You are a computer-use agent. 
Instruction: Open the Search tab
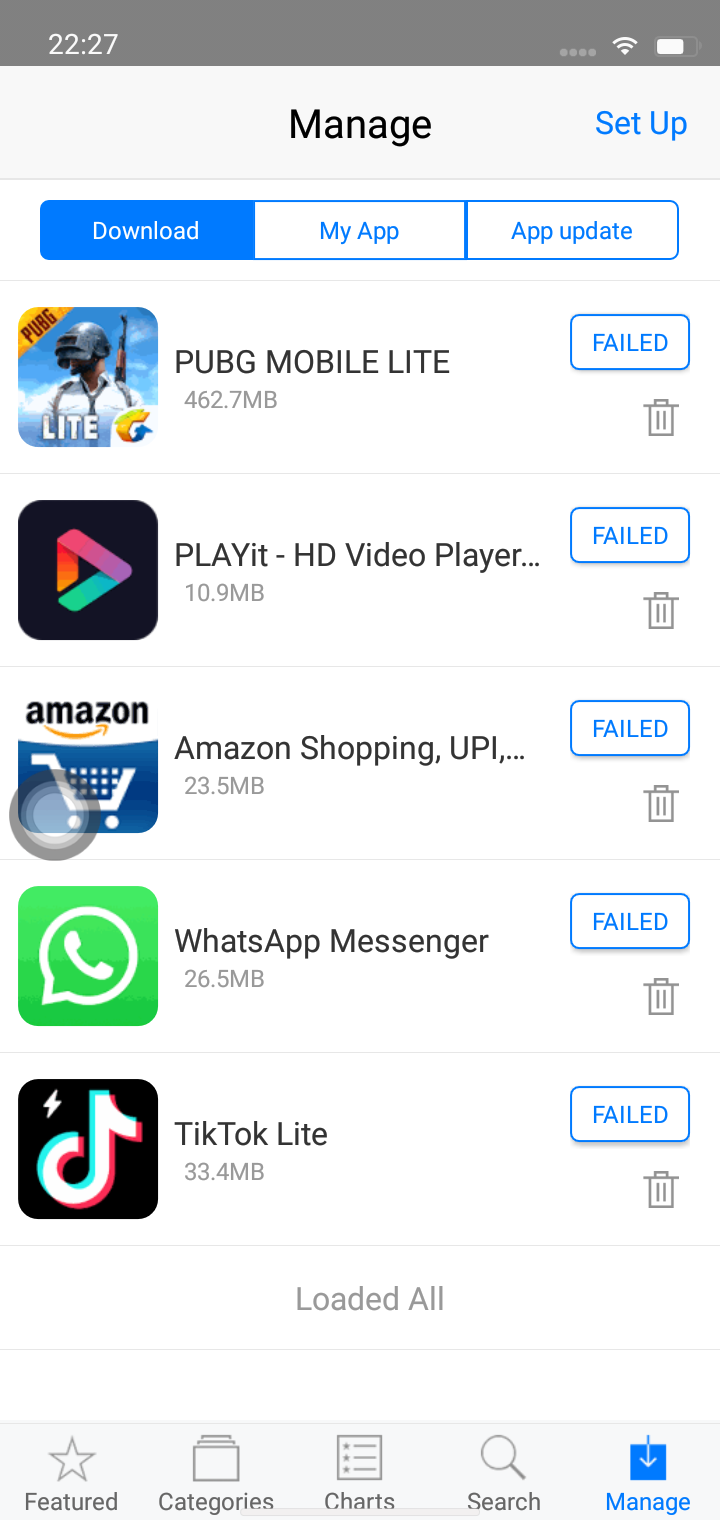[x=503, y=1474]
